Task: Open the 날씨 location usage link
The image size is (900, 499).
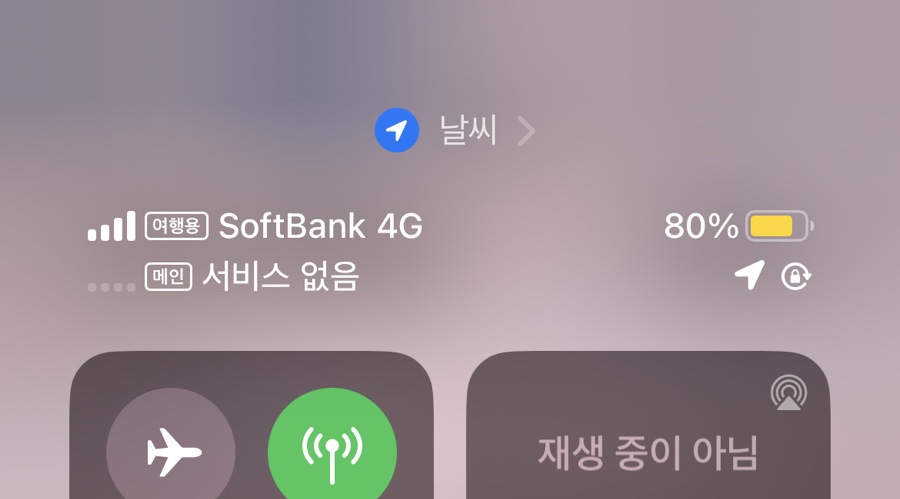Action: (456, 131)
